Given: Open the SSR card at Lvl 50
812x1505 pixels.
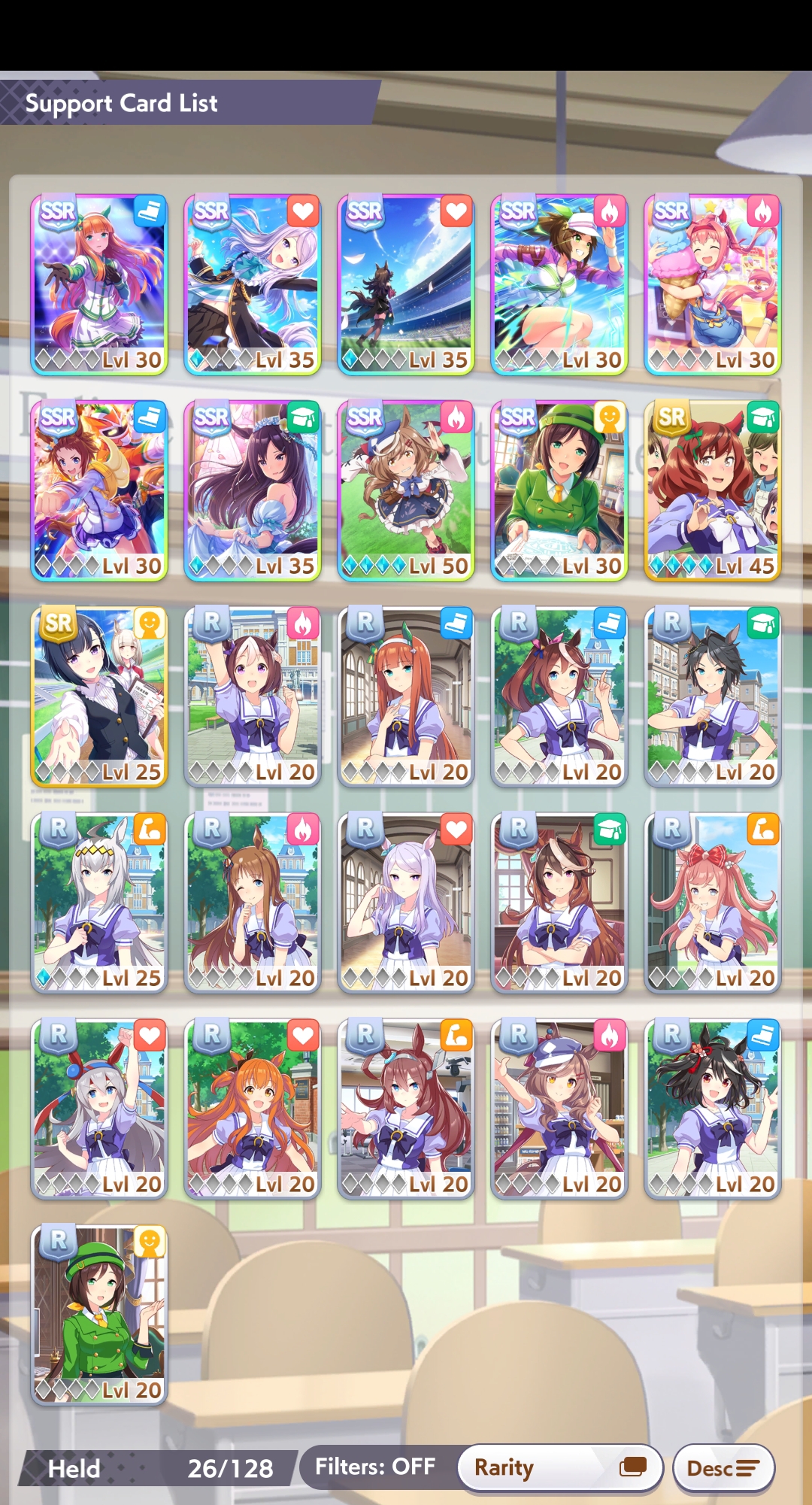Looking at the screenshot, I should pyautogui.click(x=406, y=490).
